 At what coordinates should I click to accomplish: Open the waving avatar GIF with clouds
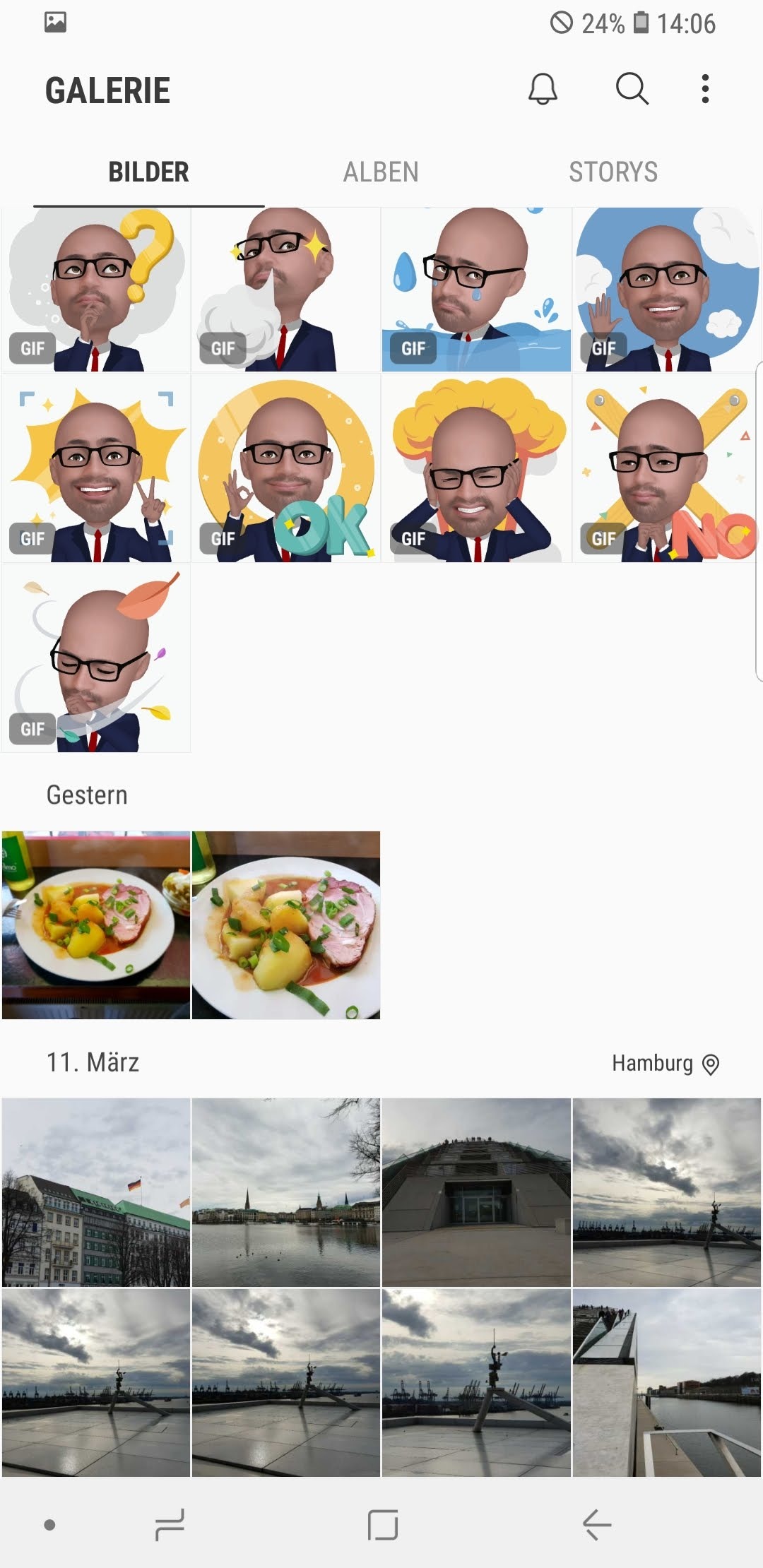pyautogui.click(x=666, y=290)
